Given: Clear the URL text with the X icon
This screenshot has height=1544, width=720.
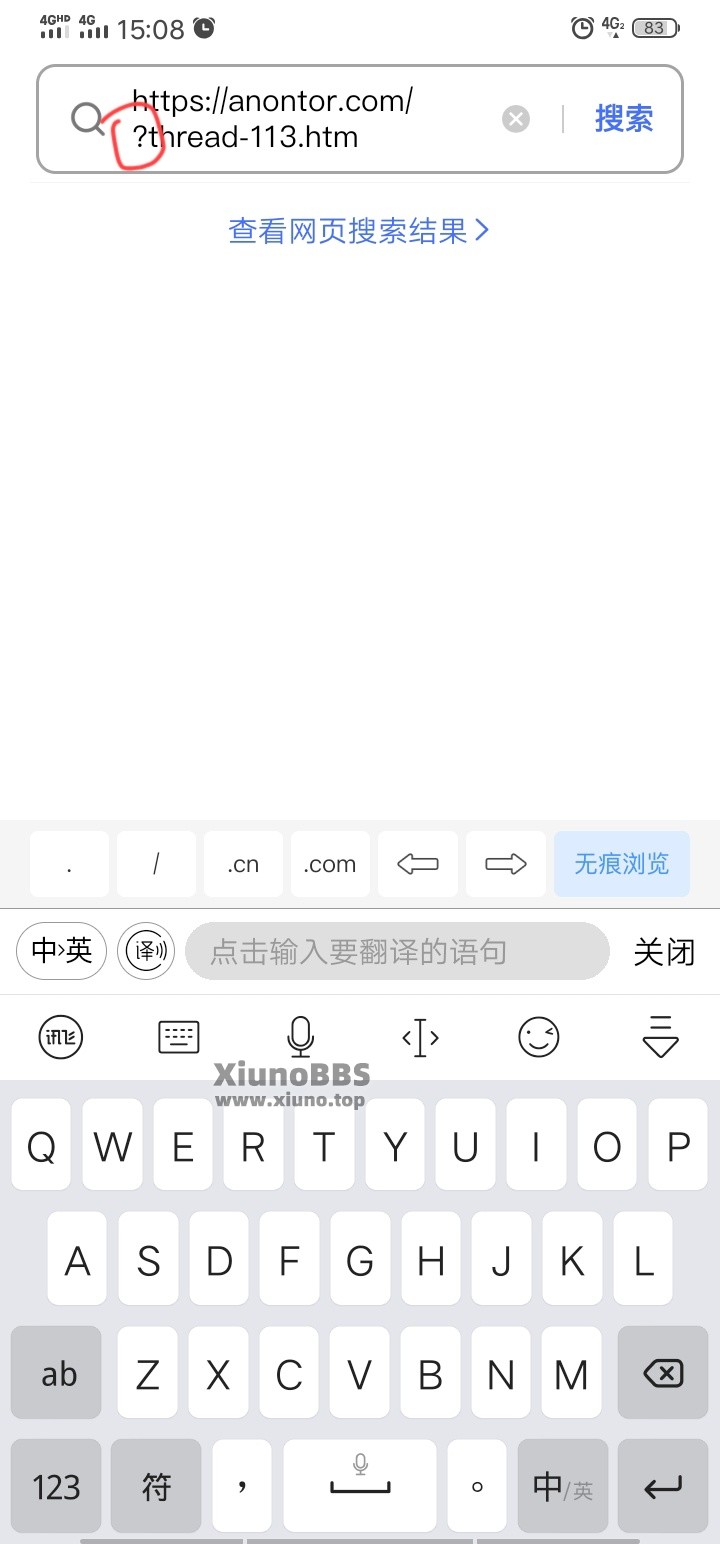Looking at the screenshot, I should [515, 120].
